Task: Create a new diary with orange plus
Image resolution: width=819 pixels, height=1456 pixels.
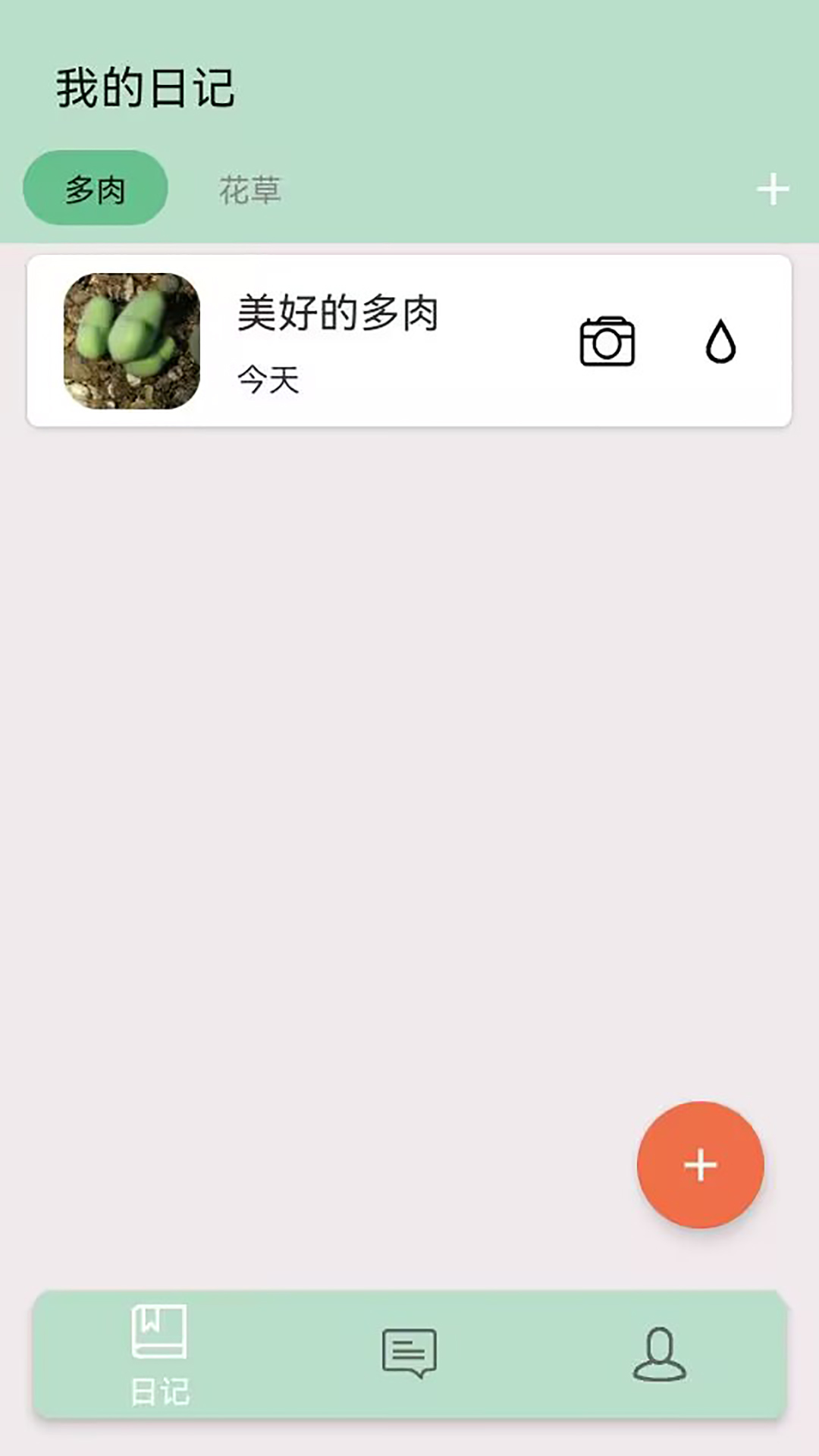Action: pyautogui.click(x=700, y=1165)
